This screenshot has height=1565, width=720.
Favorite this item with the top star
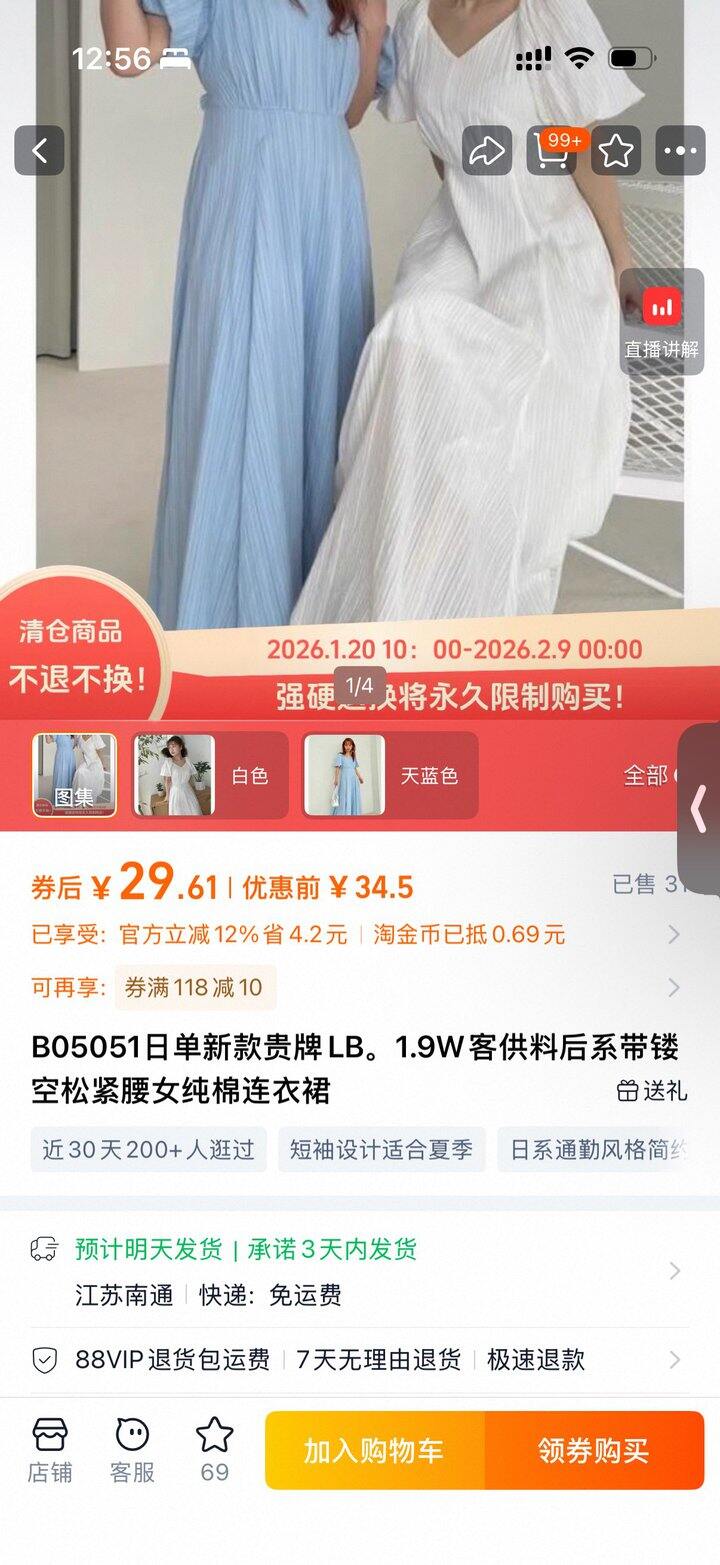[x=616, y=151]
